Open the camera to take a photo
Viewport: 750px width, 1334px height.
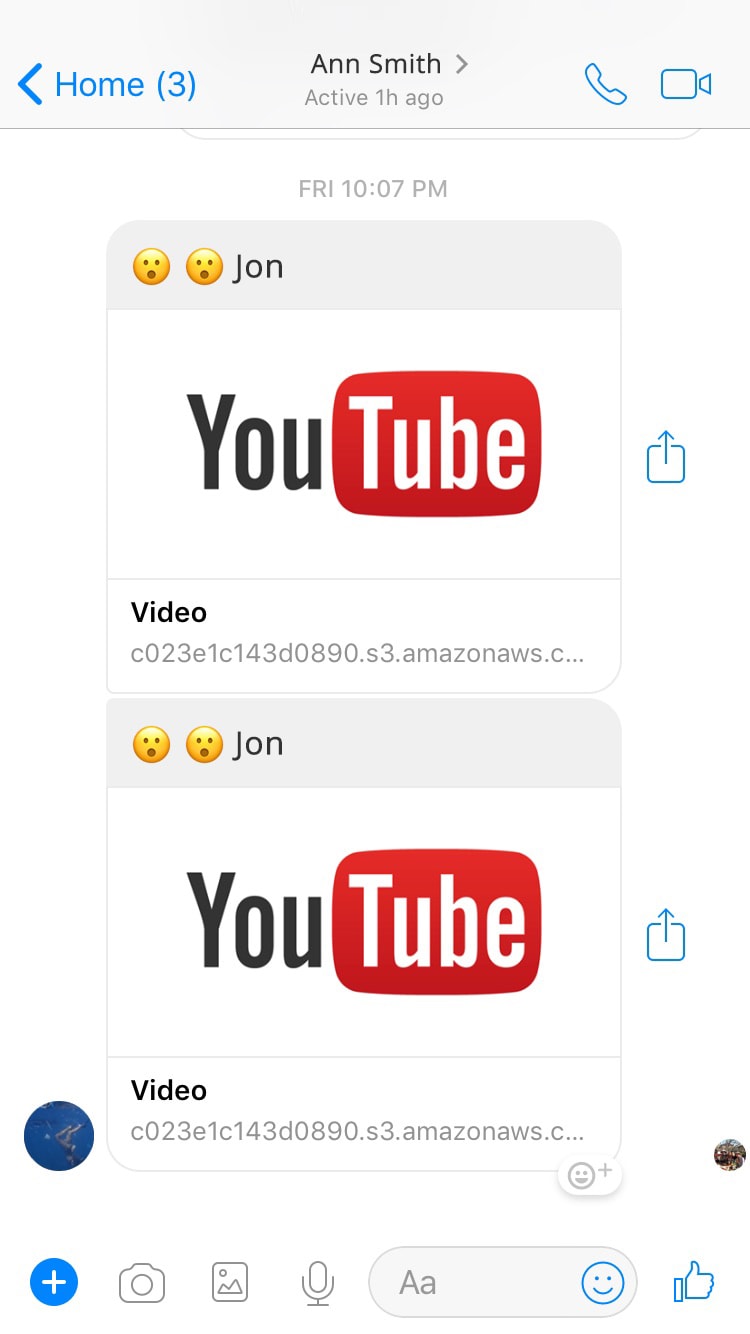(x=142, y=1283)
